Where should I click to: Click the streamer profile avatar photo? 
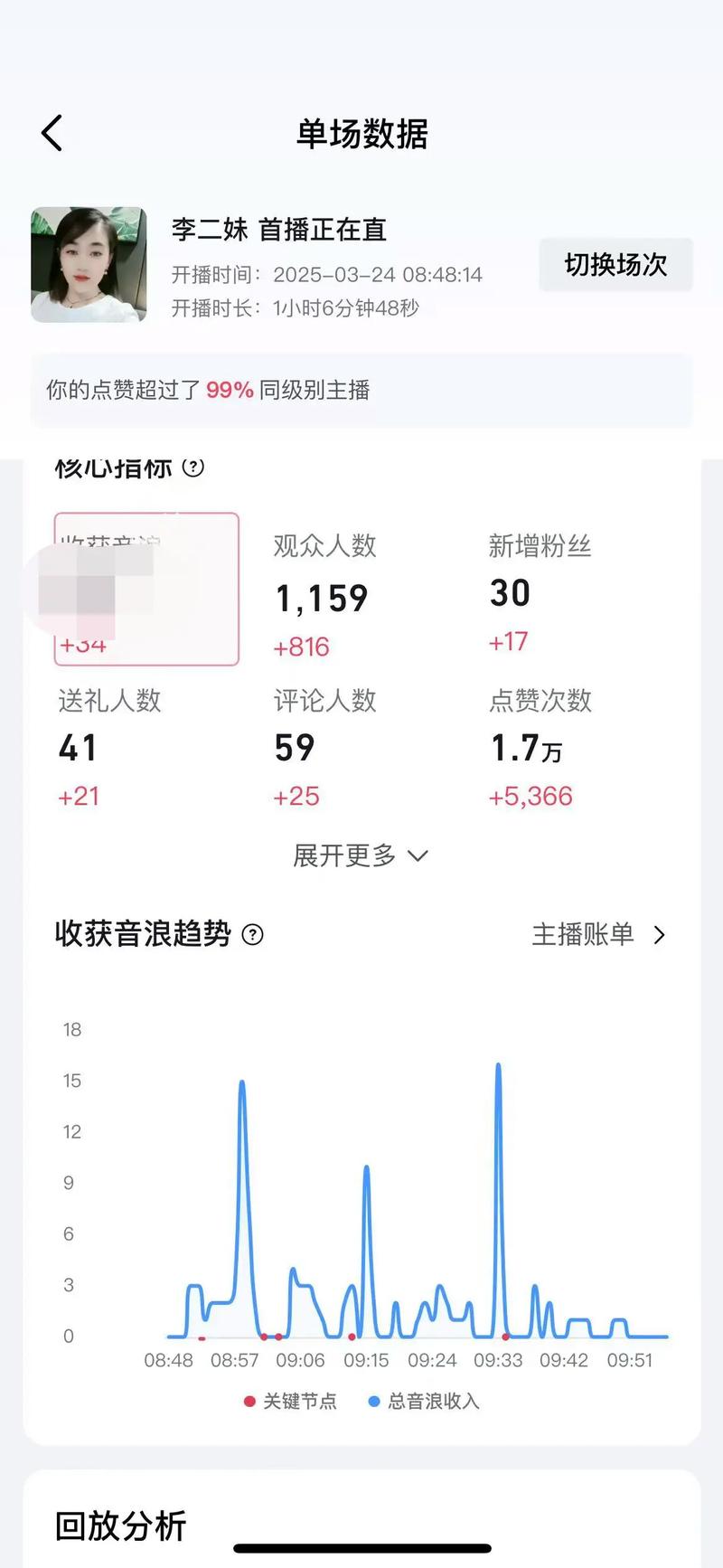88,264
